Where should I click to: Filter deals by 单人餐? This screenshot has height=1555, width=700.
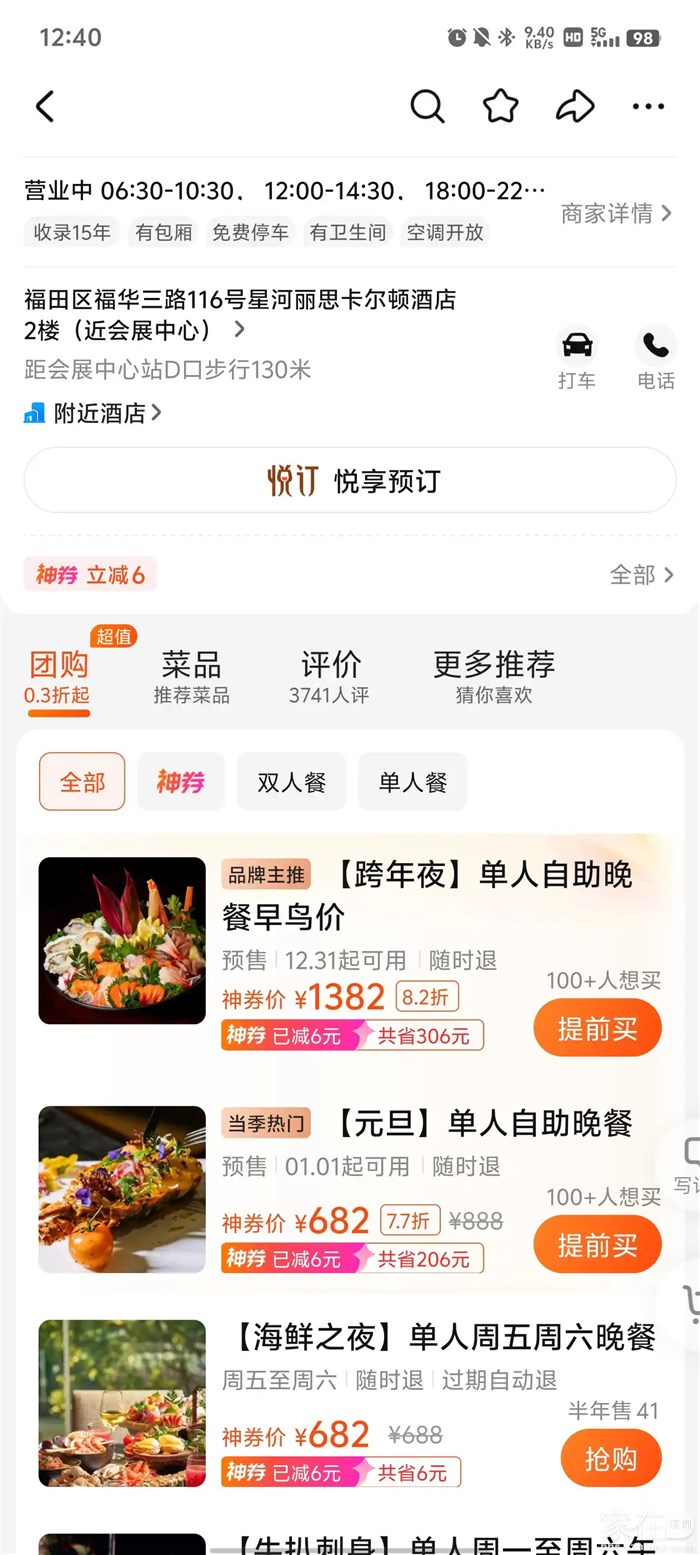click(x=412, y=782)
